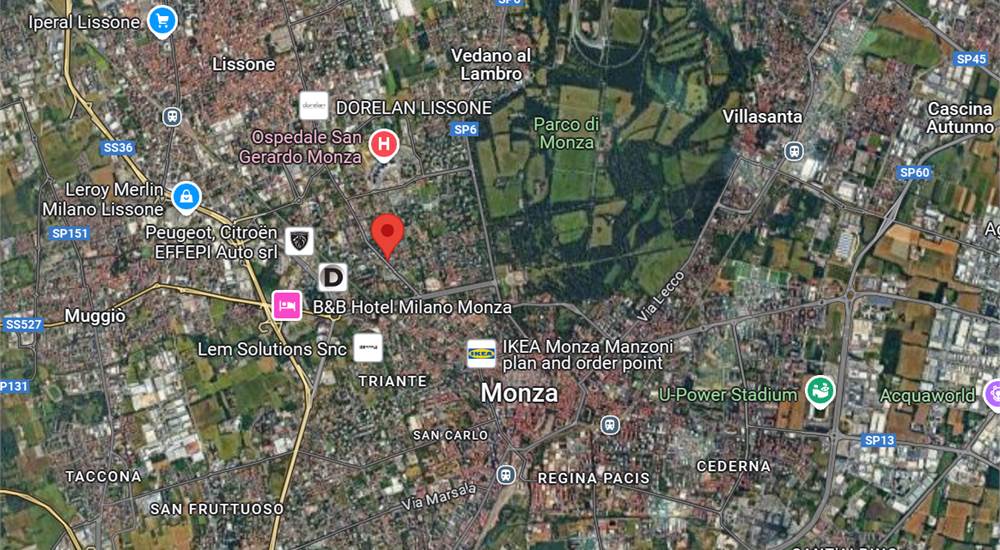
Task: Tap the Monza train station icon
Action: pyautogui.click(x=506, y=474)
